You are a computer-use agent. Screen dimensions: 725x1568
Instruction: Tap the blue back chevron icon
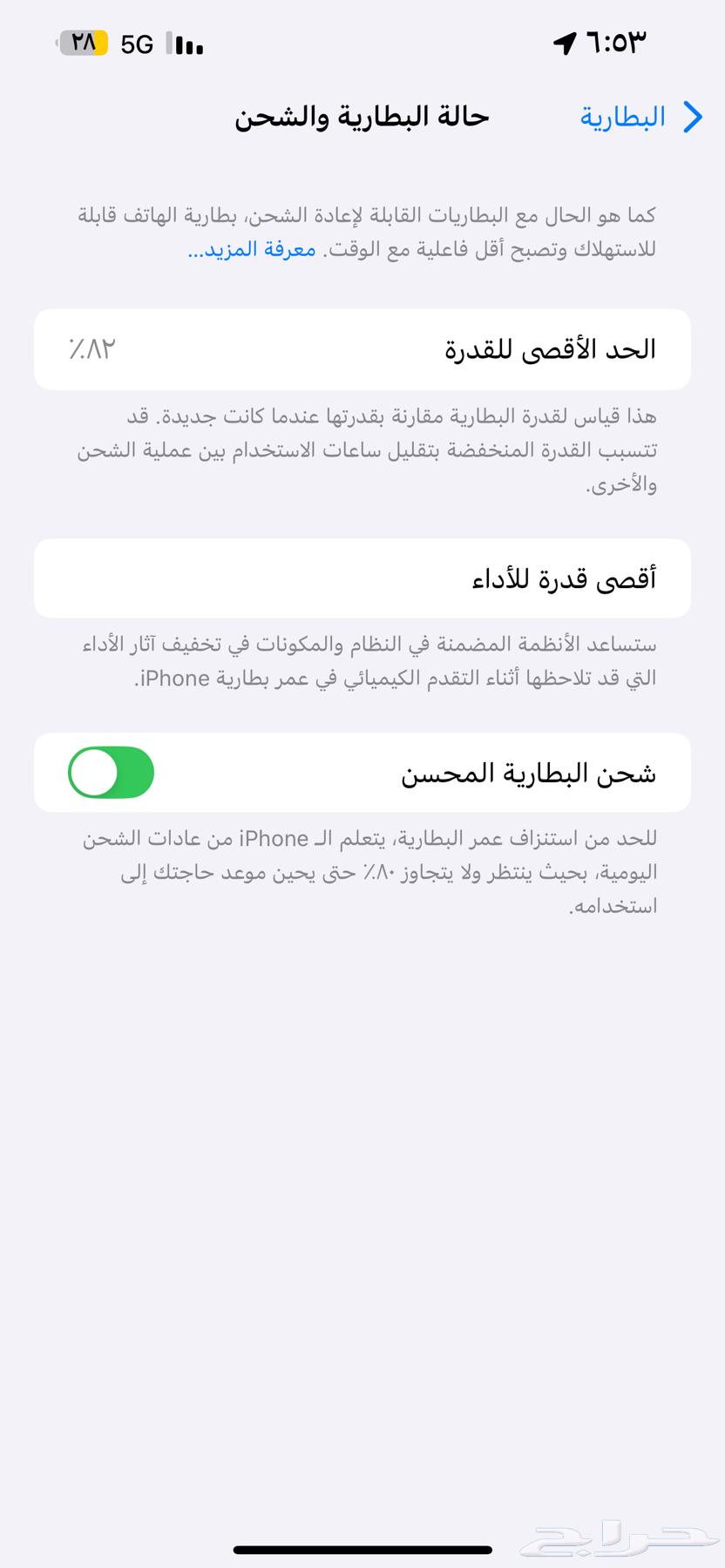[x=693, y=116]
